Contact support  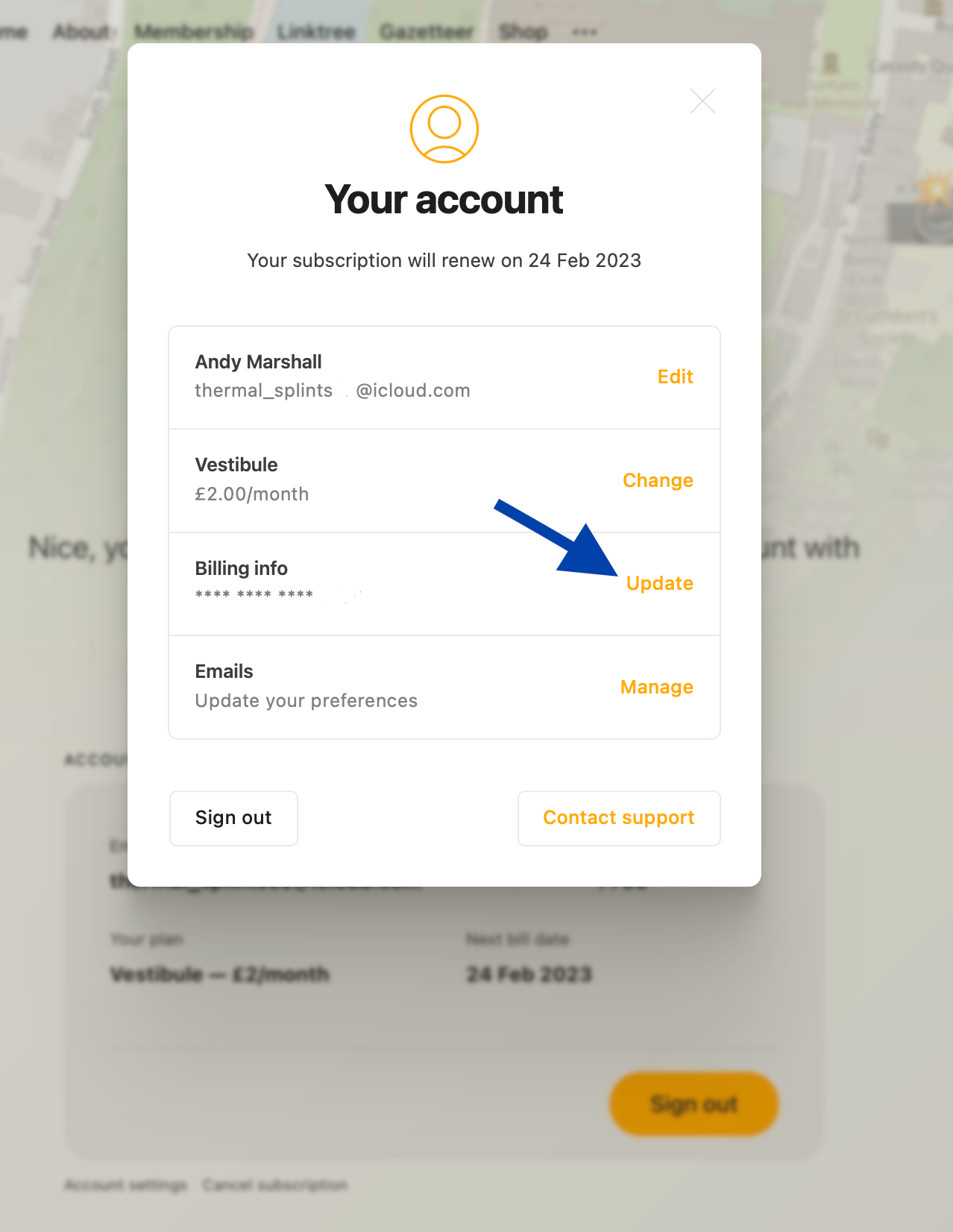click(618, 818)
